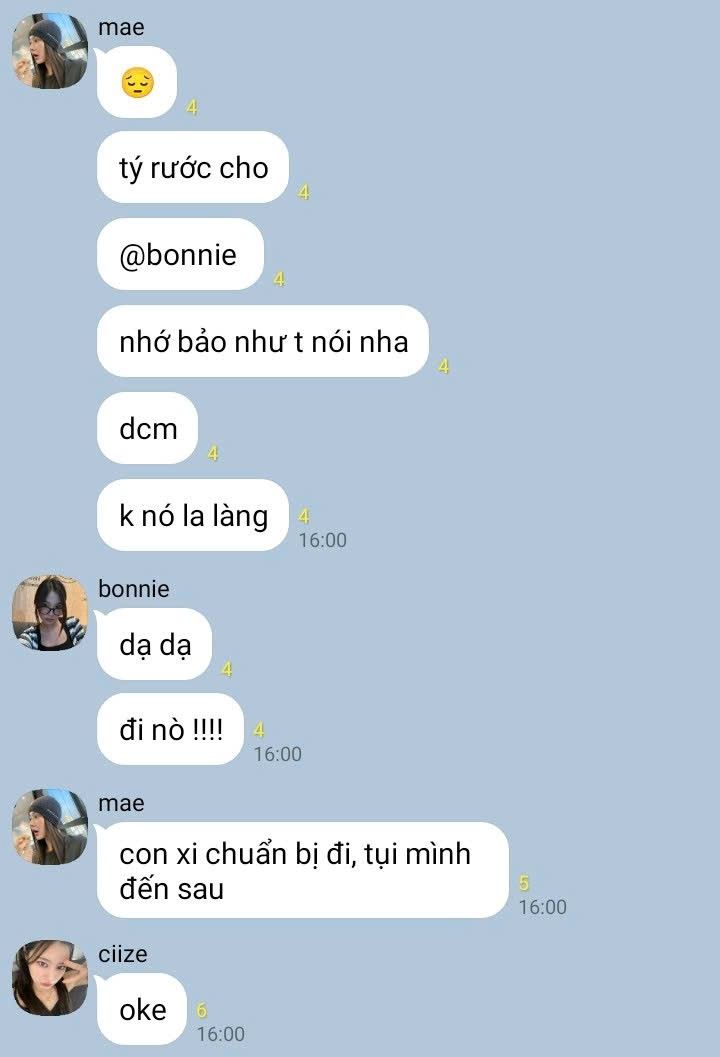This screenshot has height=1057, width=720.
Task: Open bonnie's profile picture
Action: (49, 612)
